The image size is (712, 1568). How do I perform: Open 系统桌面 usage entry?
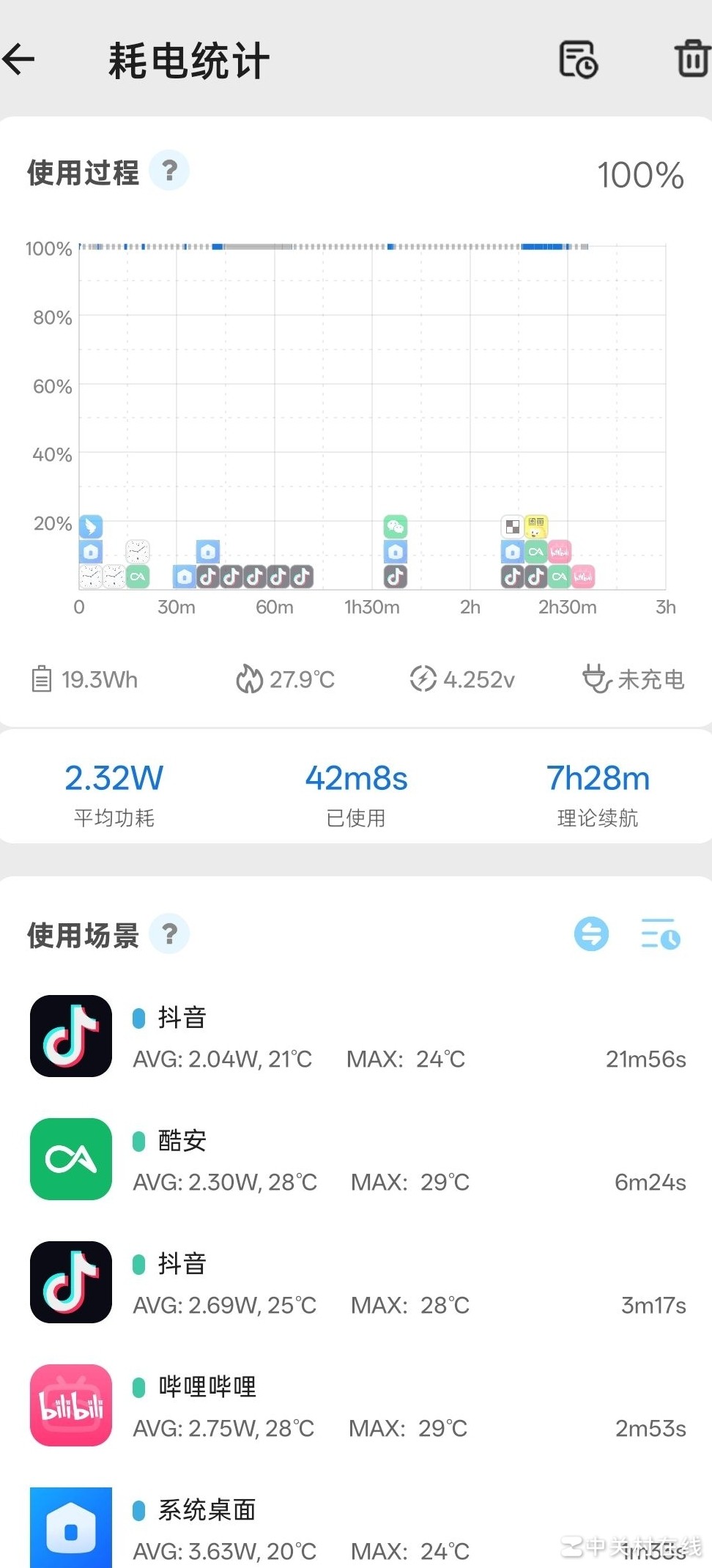click(x=356, y=1528)
